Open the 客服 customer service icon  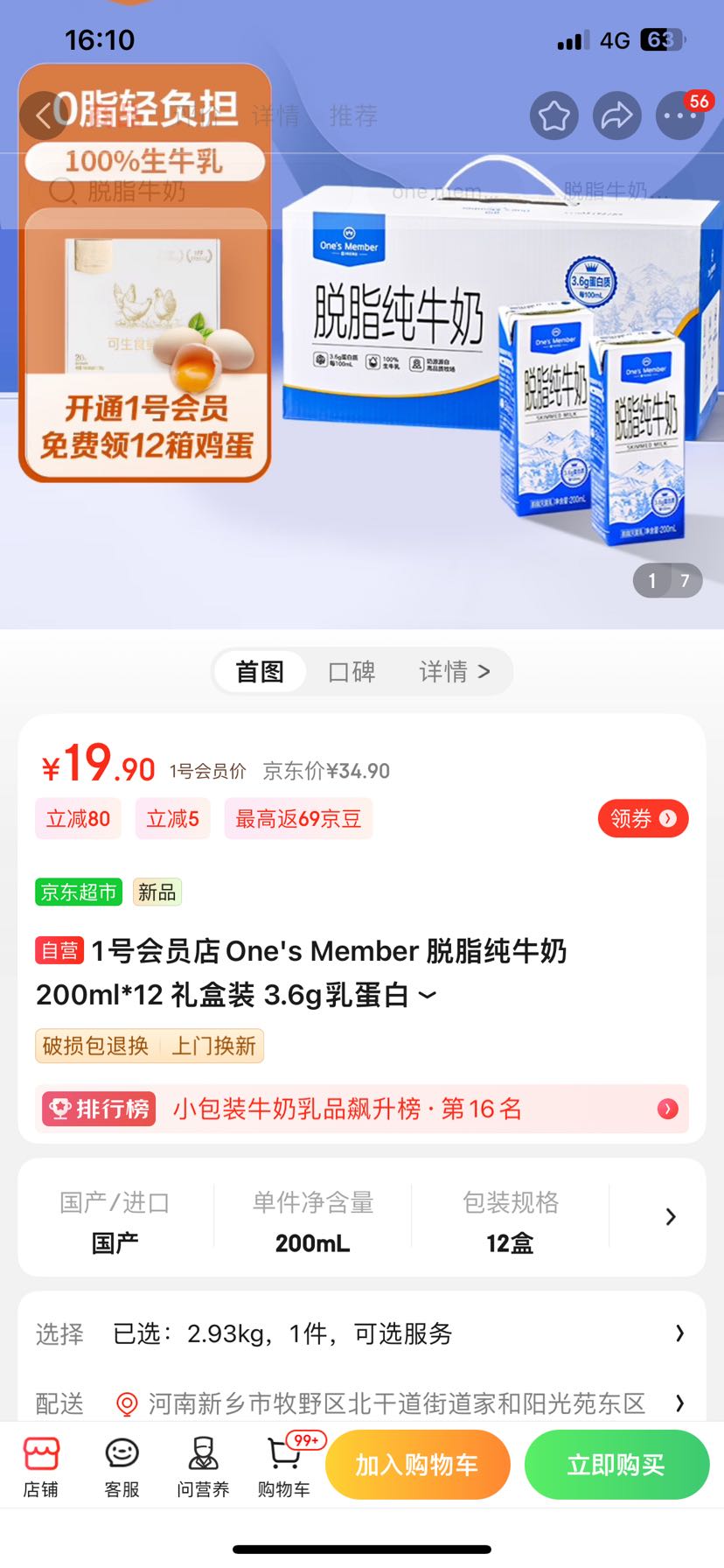click(121, 1465)
